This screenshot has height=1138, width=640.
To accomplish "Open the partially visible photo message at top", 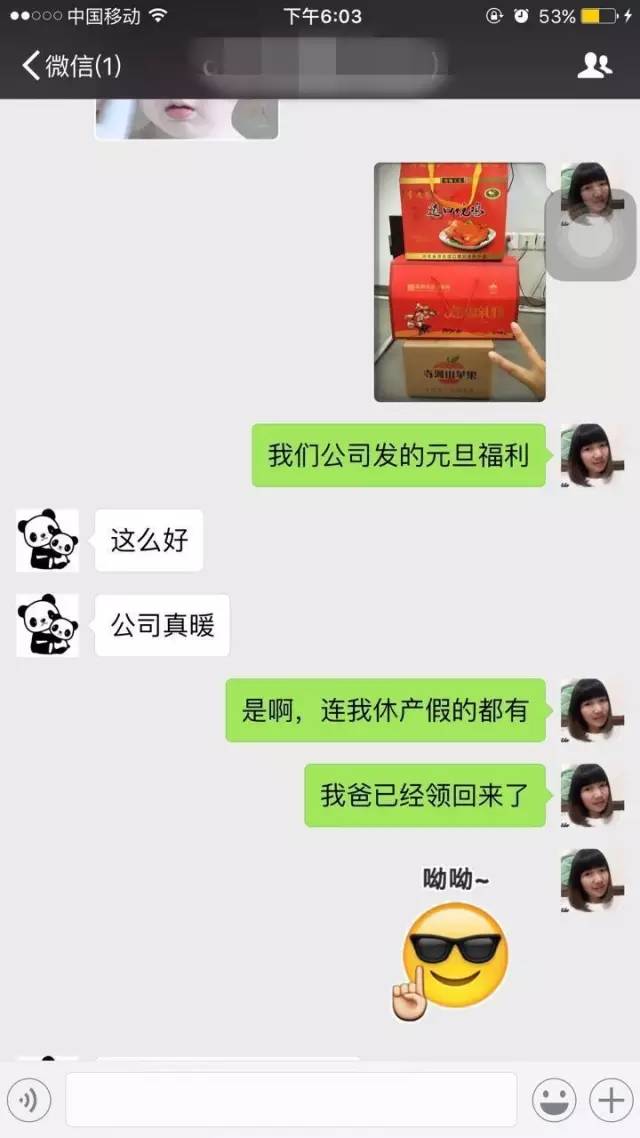I will pos(187,118).
